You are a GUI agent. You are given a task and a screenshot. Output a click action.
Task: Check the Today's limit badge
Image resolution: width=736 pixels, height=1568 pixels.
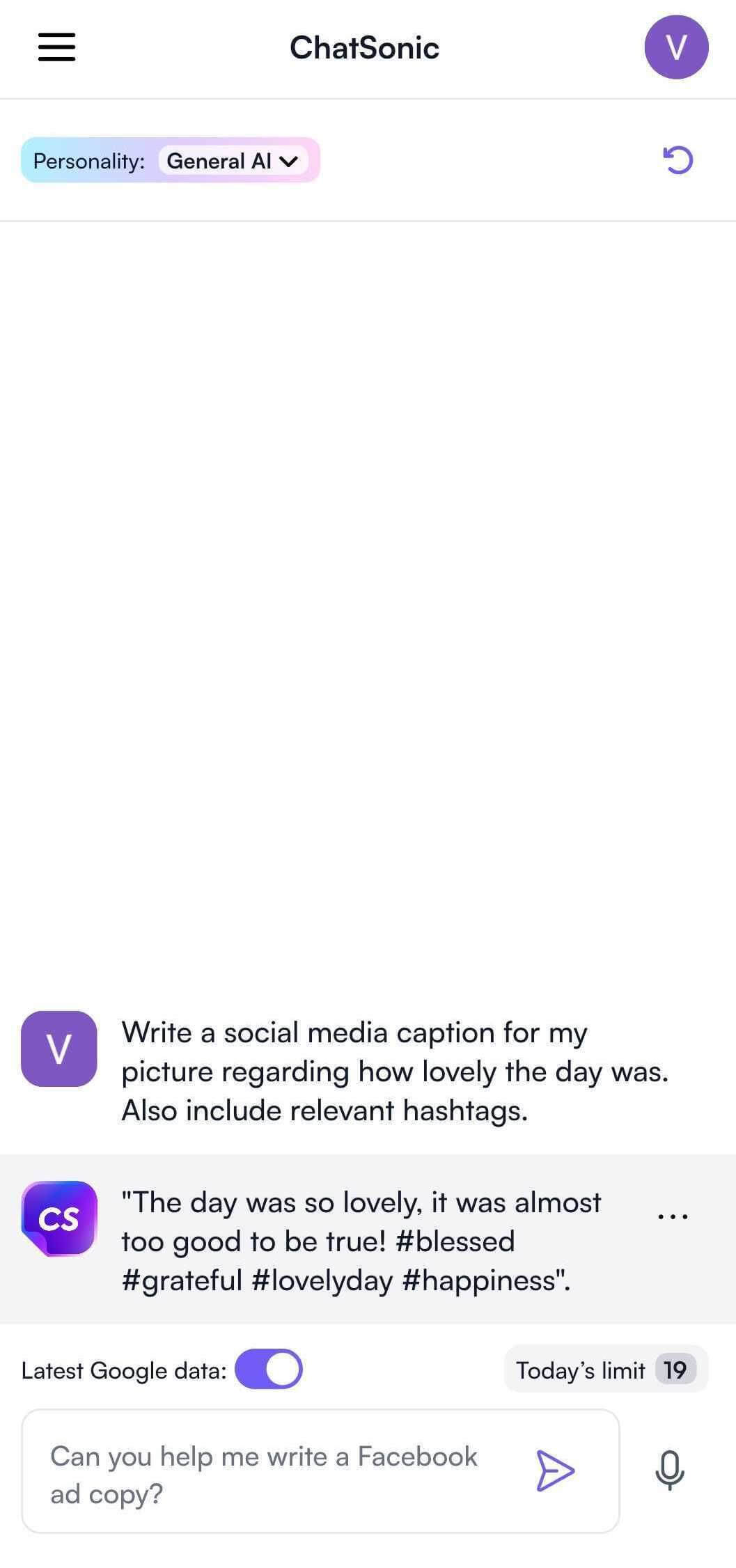(604, 1369)
